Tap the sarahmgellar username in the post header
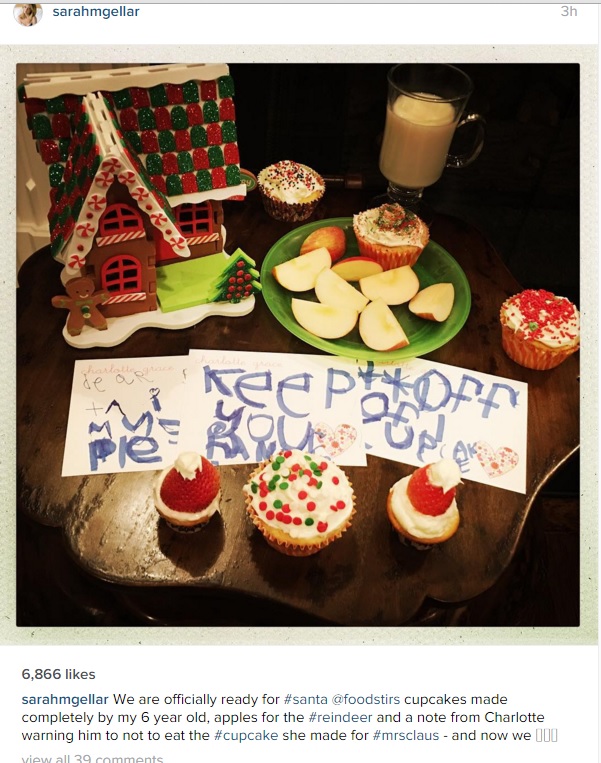 96,12
